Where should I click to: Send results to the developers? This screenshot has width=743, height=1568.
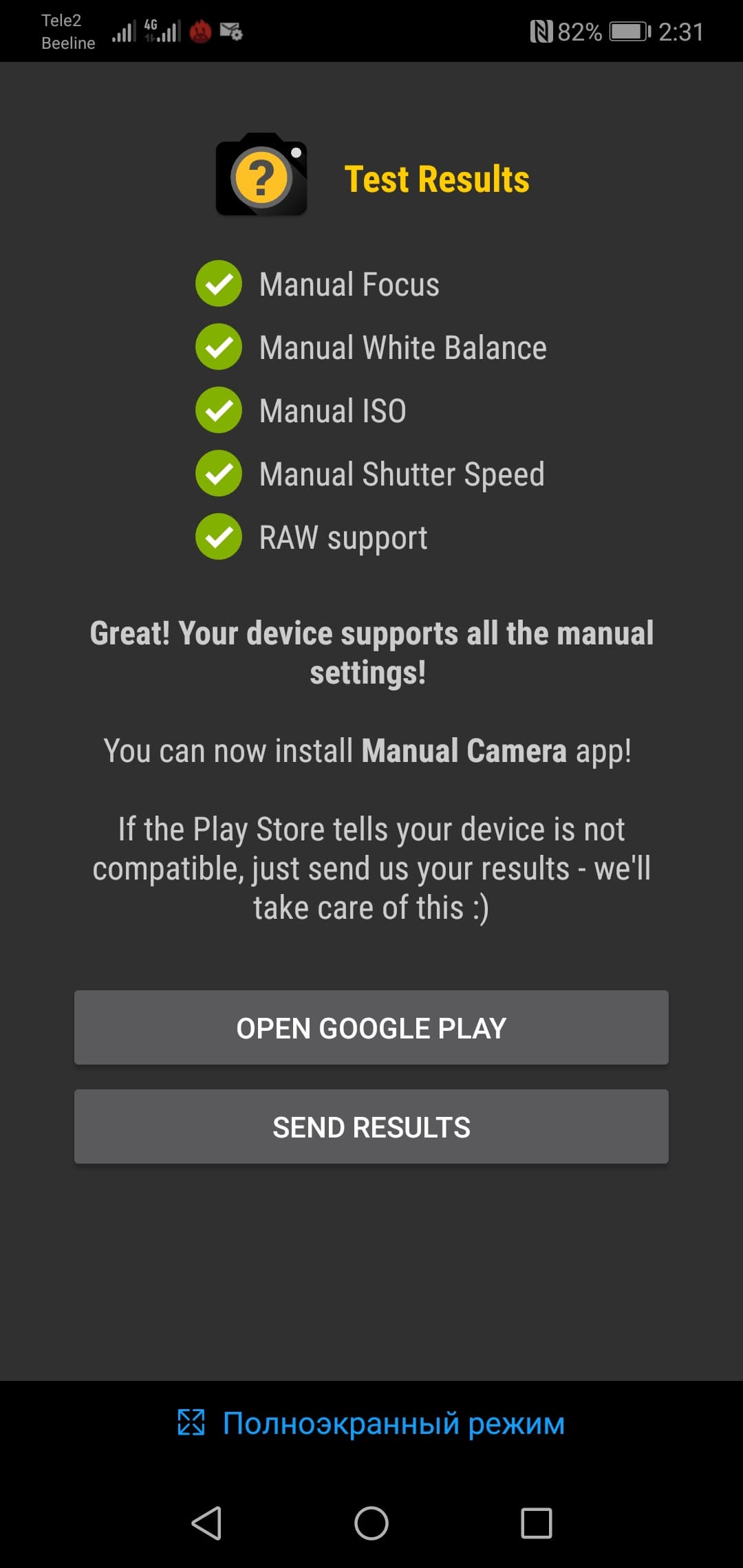tap(371, 1127)
